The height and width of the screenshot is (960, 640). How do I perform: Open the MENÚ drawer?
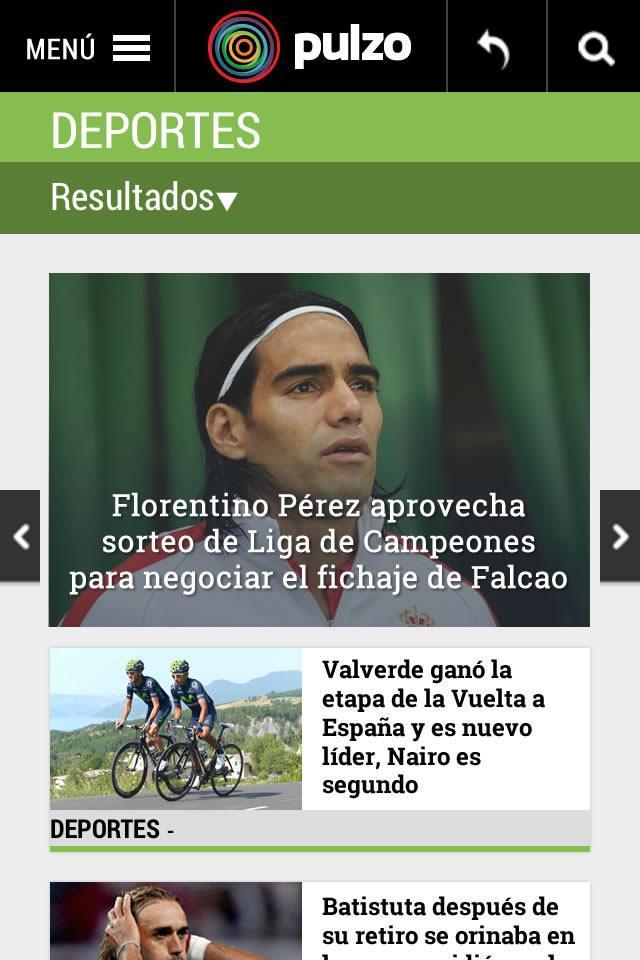(88, 47)
